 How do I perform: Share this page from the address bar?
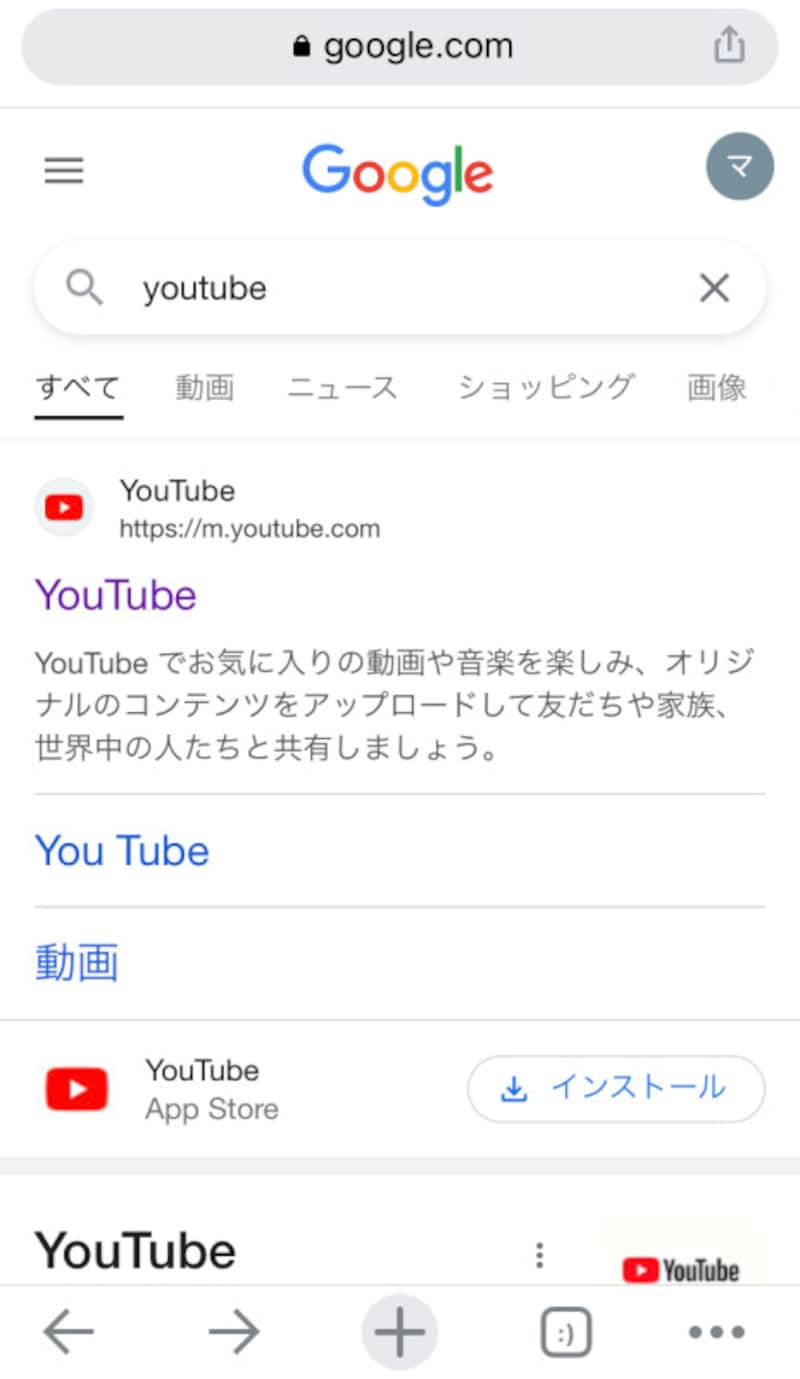pos(729,45)
